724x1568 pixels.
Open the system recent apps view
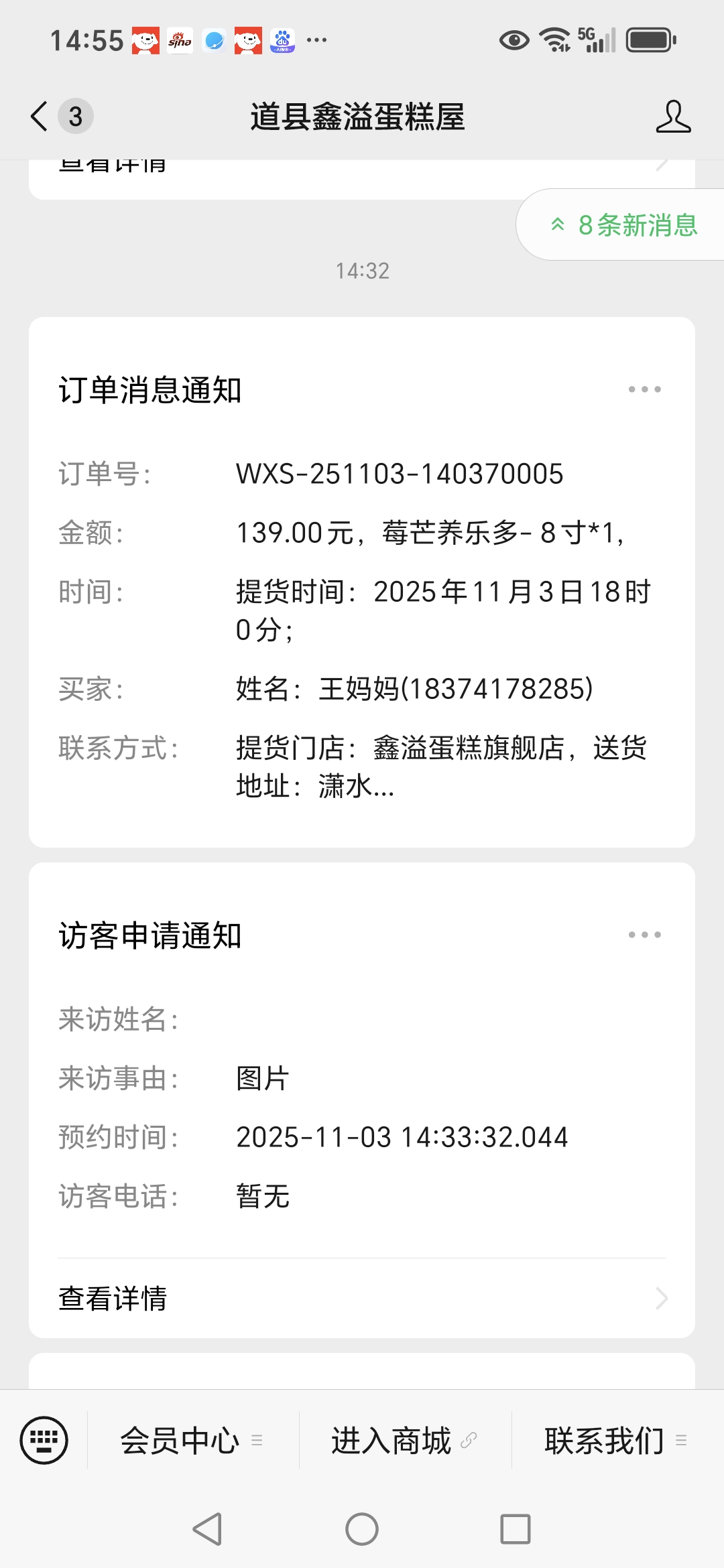(515, 1529)
